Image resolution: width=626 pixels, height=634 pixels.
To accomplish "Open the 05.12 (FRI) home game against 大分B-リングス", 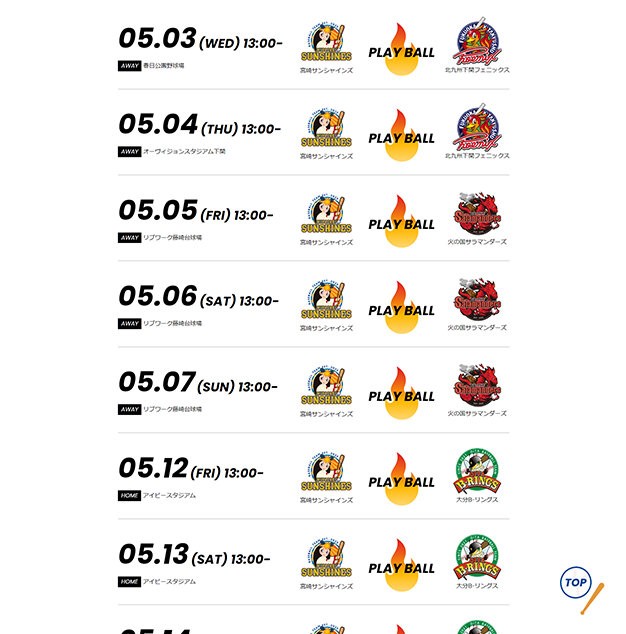I will pyautogui.click(x=313, y=477).
